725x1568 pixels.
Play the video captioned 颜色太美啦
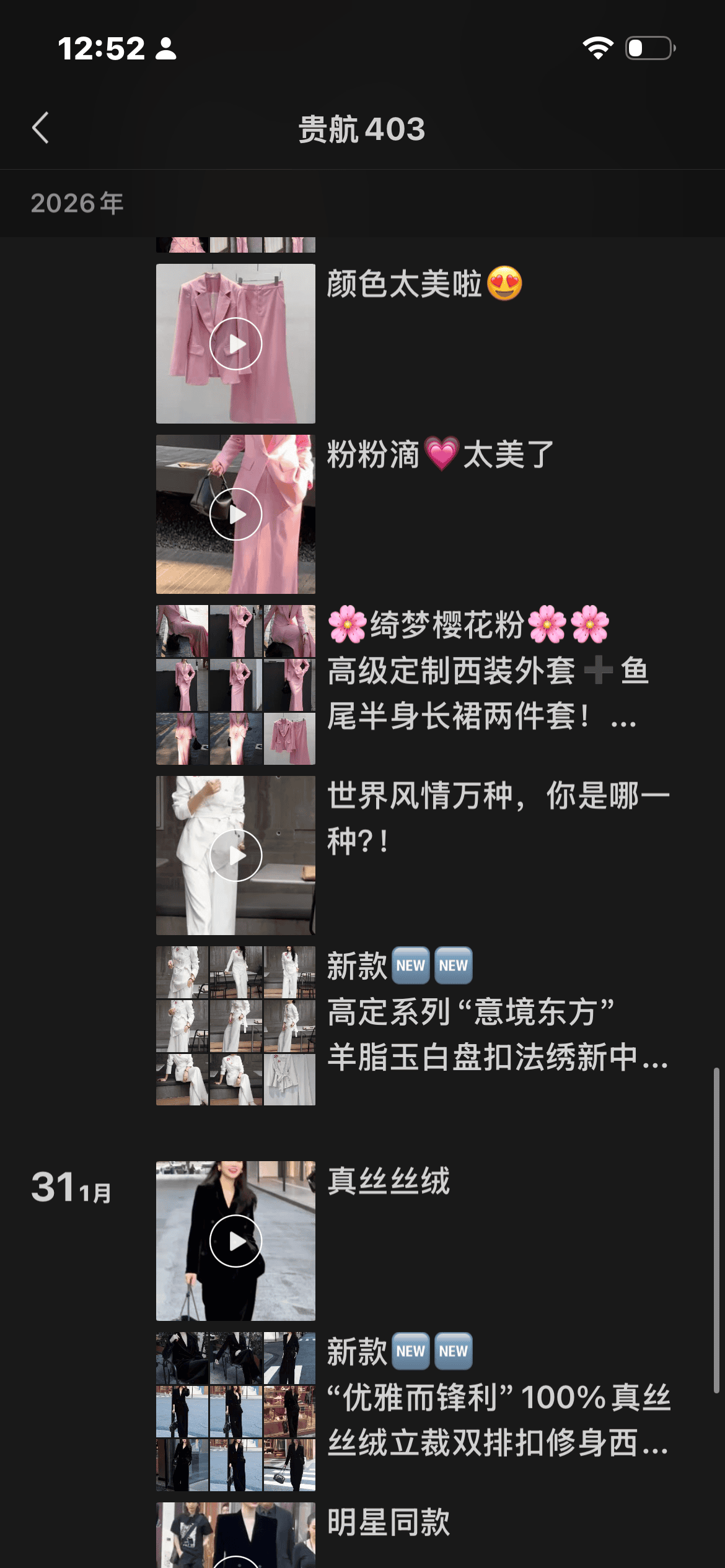point(235,344)
